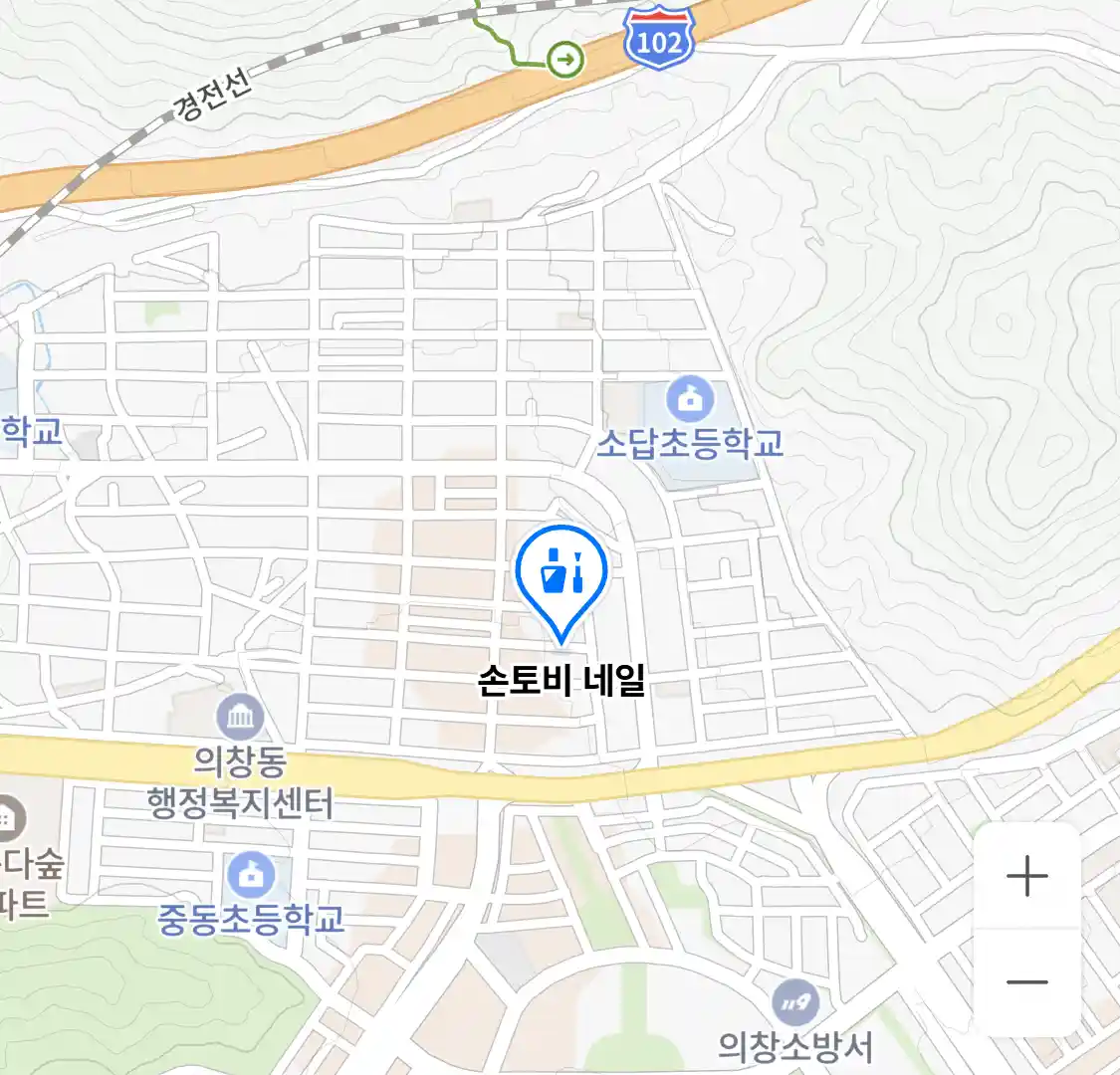Tap the 손토비 네일 location pin
Screen dimensions: 1120x1075
tap(561, 575)
